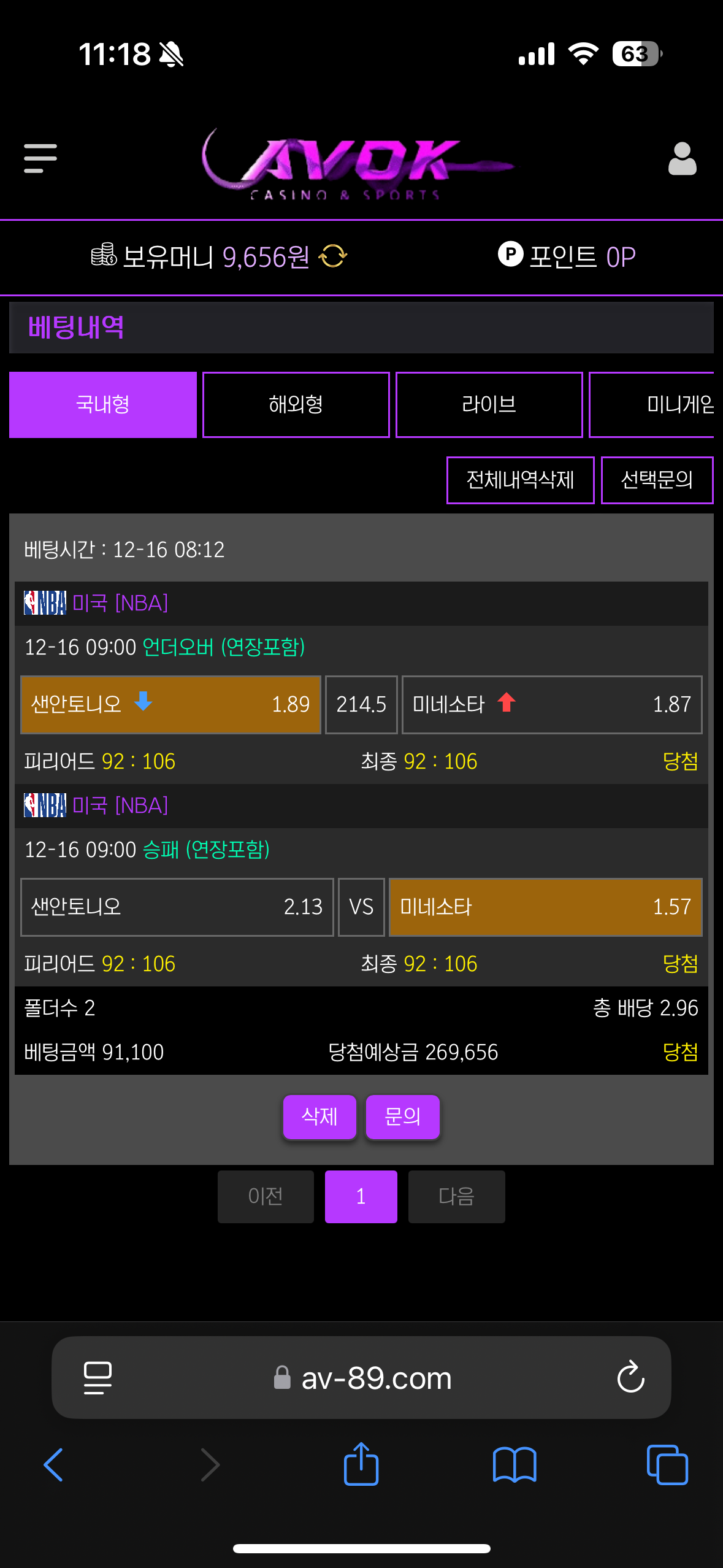Viewport: 723px width, 1568px height.
Task: Switch to the 라이브 tab
Action: [x=489, y=405]
